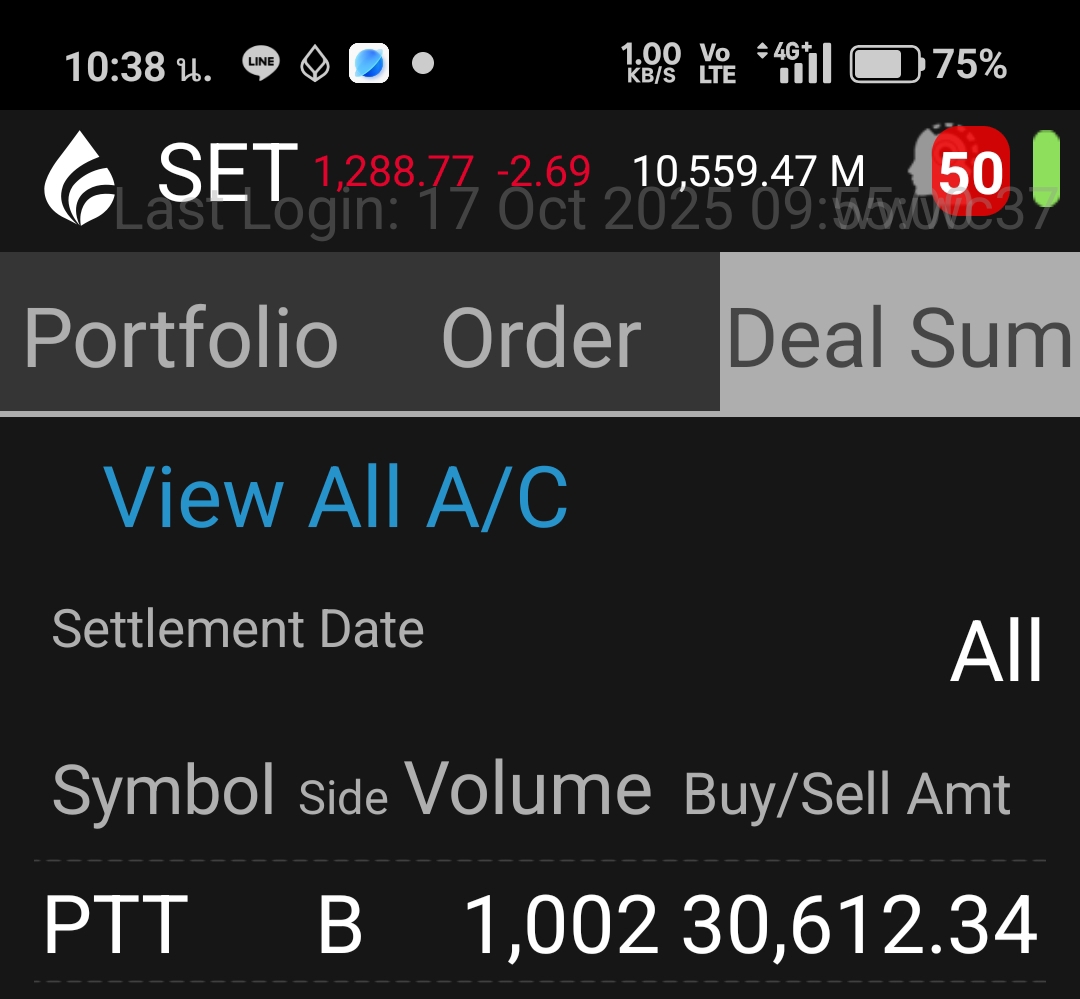Change the Settlement Date filter from All
Viewport: 1080px width, 999px height.
click(x=996, y=651)
